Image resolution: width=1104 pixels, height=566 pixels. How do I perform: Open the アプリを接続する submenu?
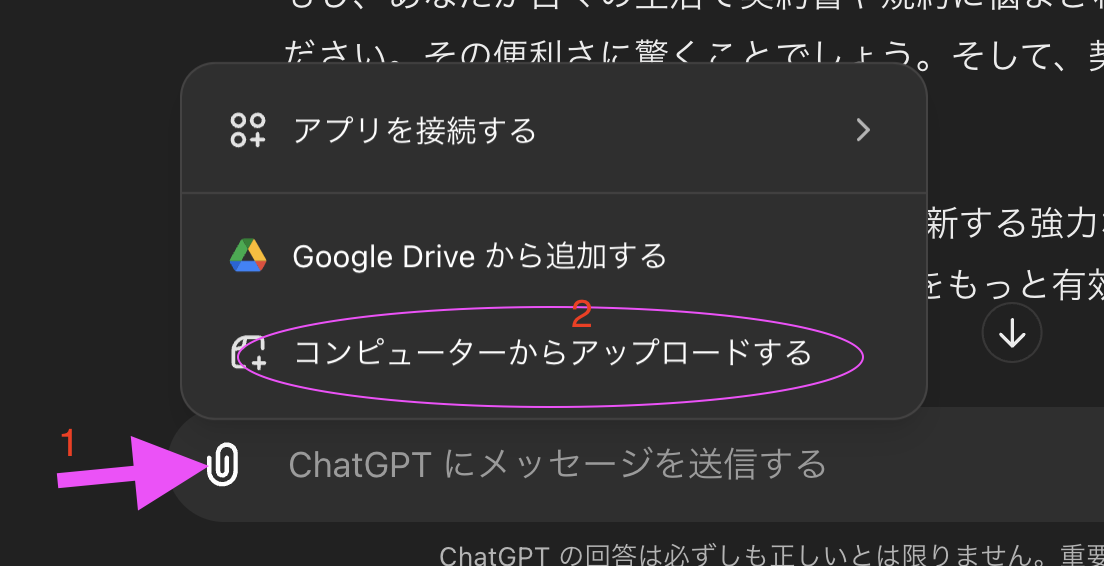click(552, 130)
